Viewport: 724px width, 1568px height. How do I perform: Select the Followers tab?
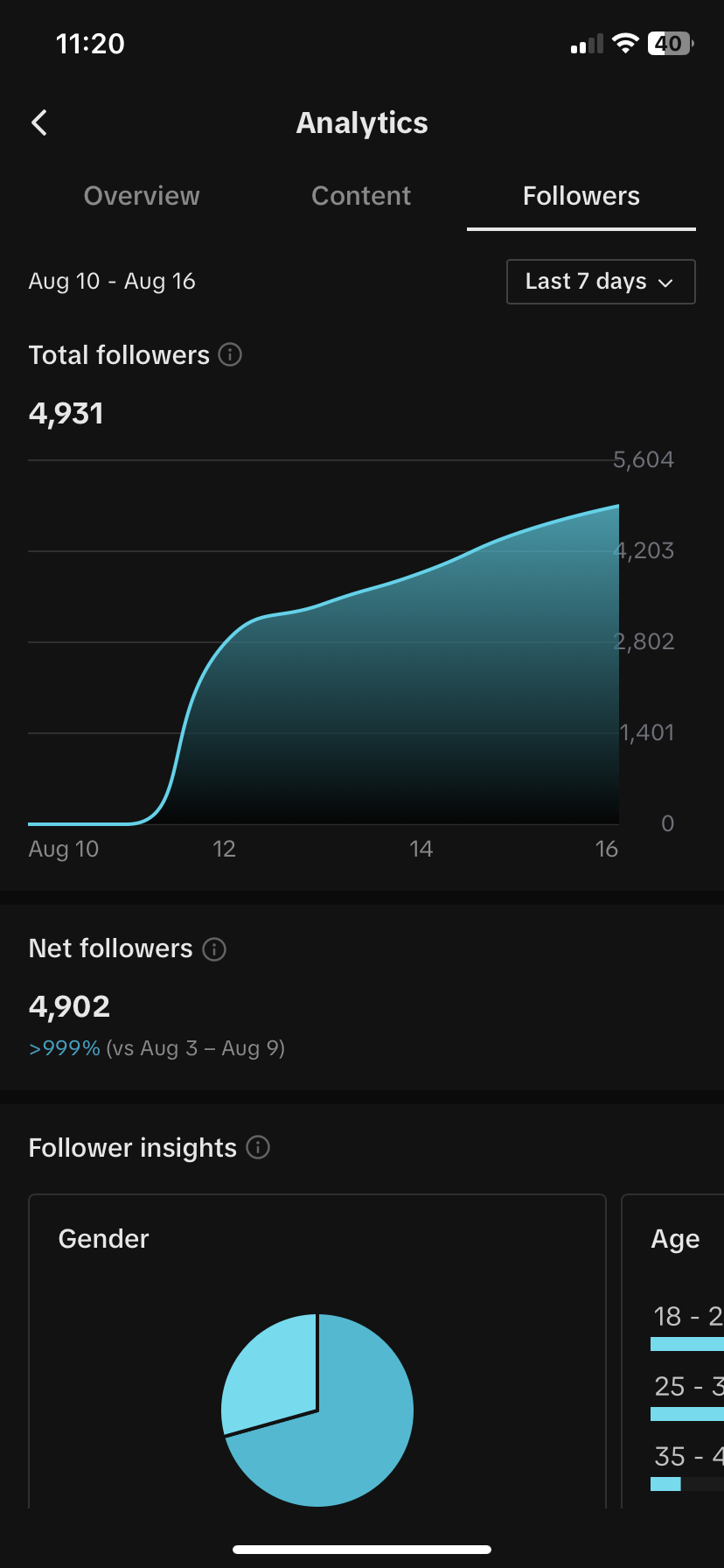pyautogui.click(x=581, y=196)
